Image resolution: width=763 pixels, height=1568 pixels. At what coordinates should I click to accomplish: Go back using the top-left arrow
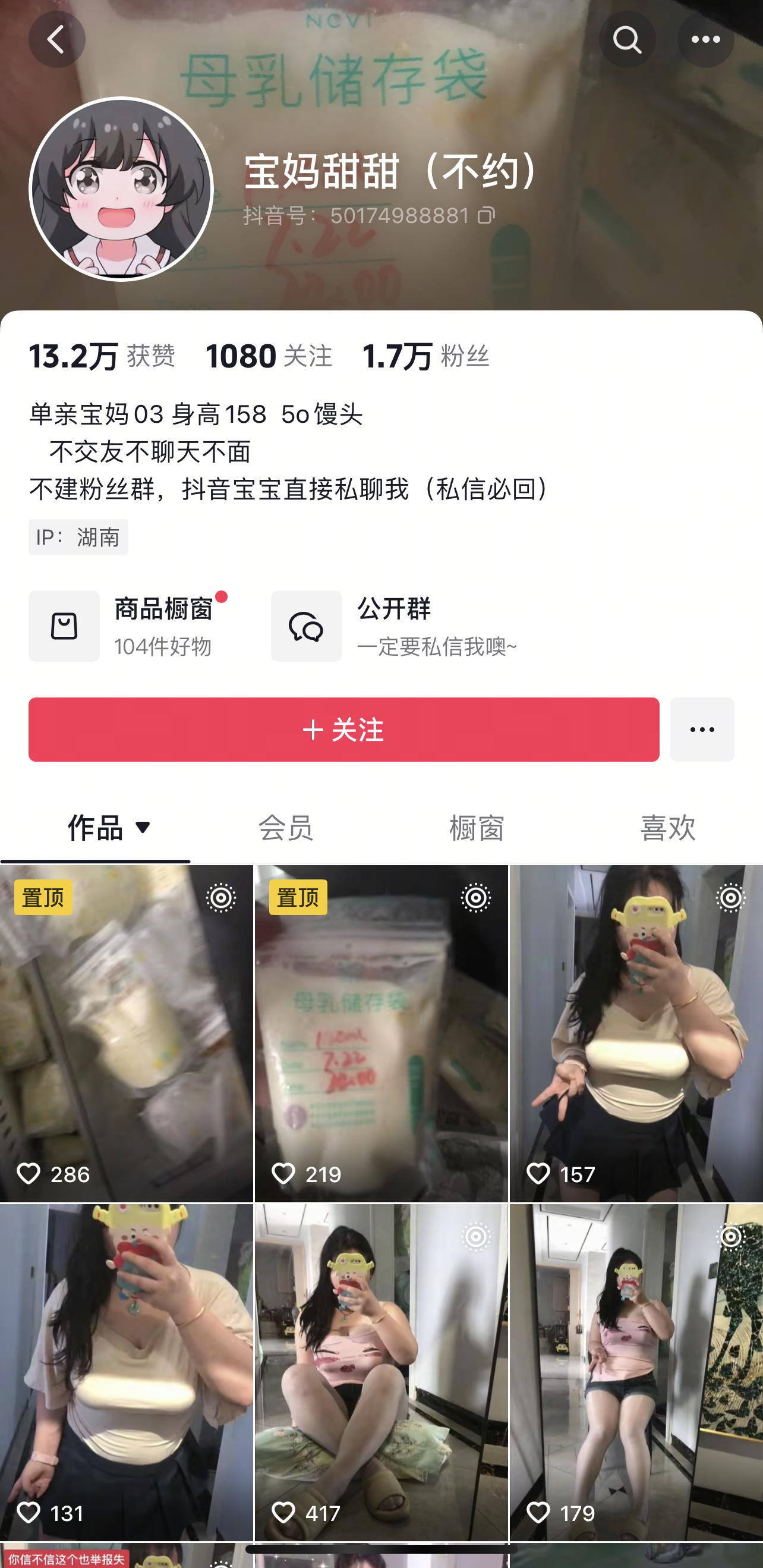pyautogui.click(x=56, y=40)
